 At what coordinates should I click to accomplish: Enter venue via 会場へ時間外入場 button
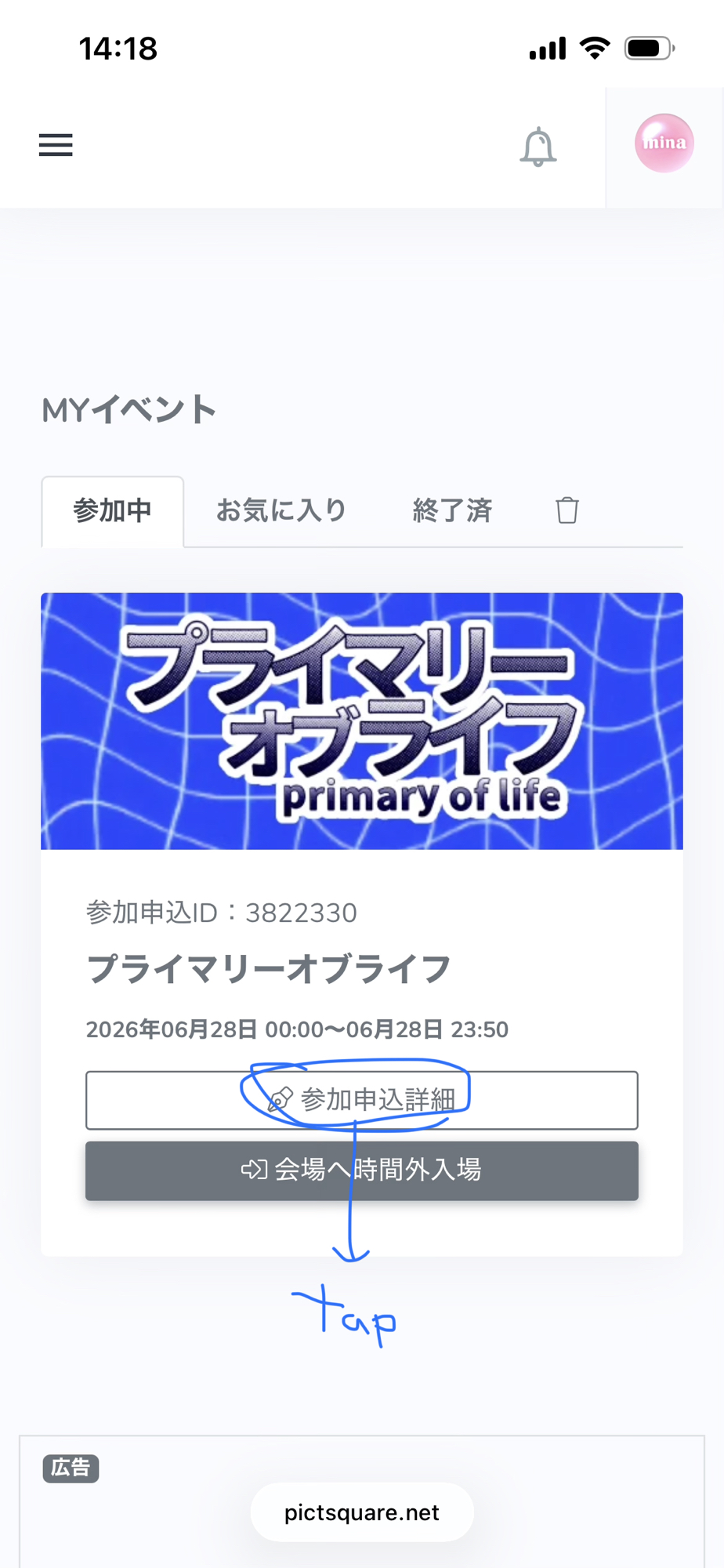point(362,1171)
